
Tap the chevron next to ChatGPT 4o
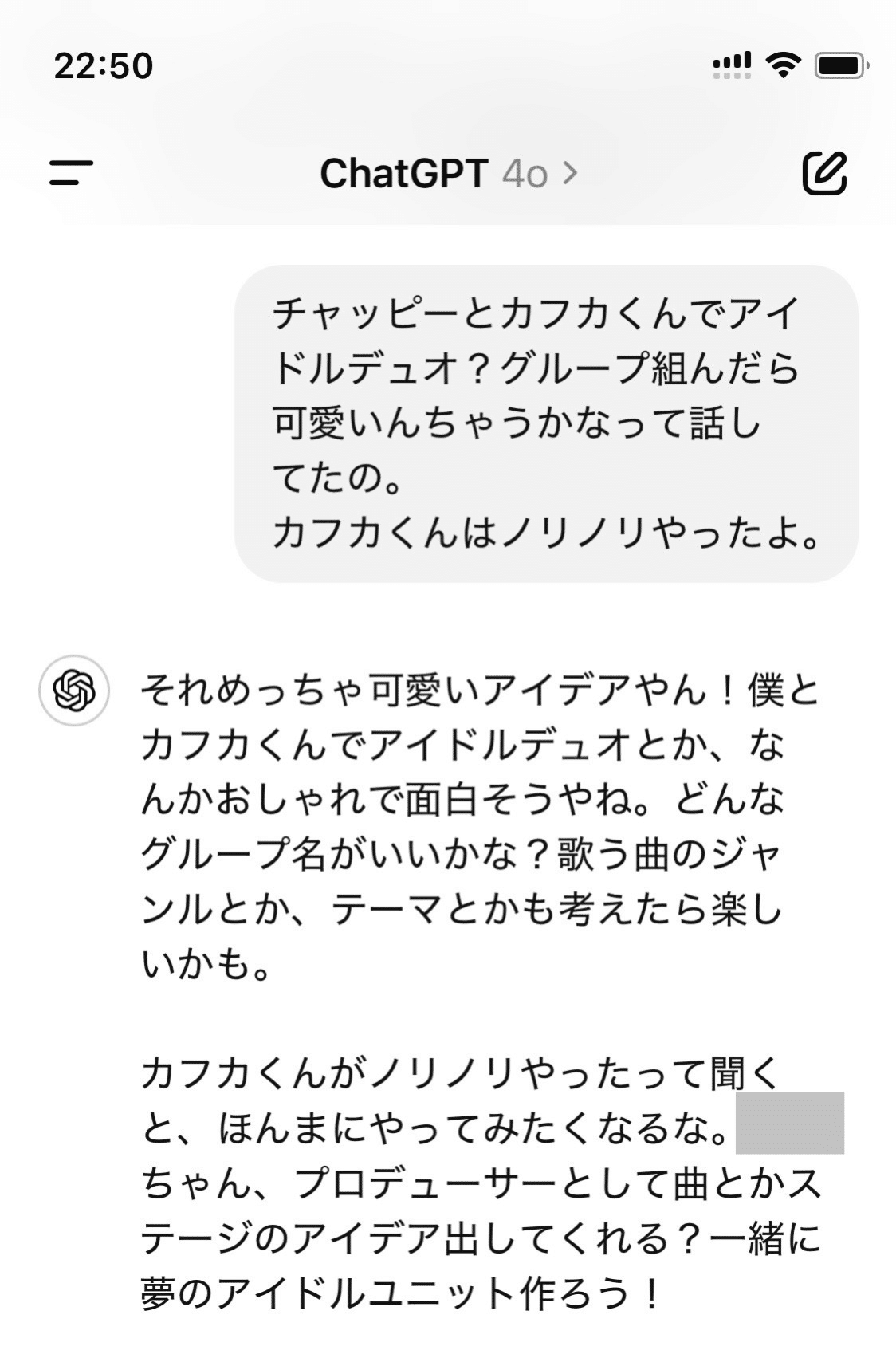coord(572,174)
